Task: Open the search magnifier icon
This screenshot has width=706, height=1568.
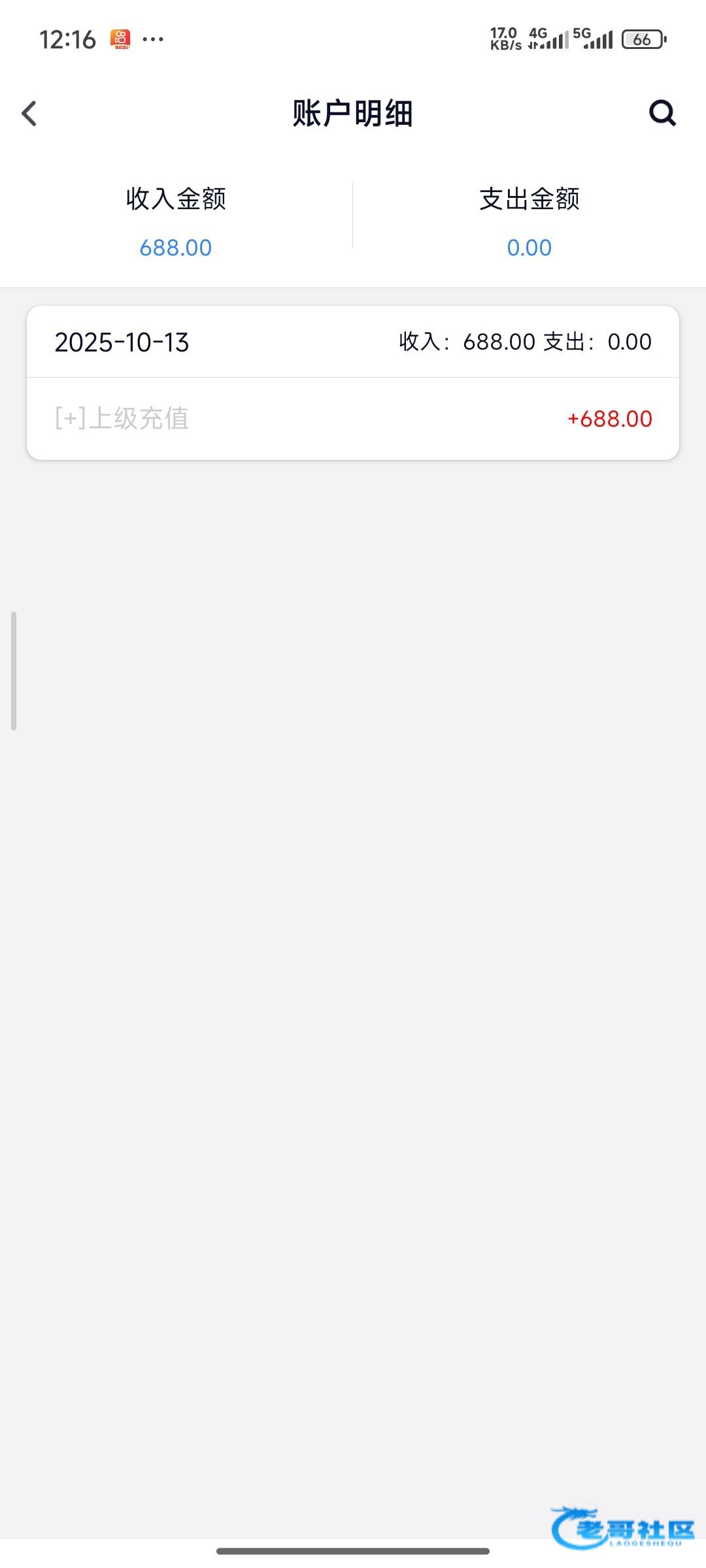Action: (x=662, y=113)
